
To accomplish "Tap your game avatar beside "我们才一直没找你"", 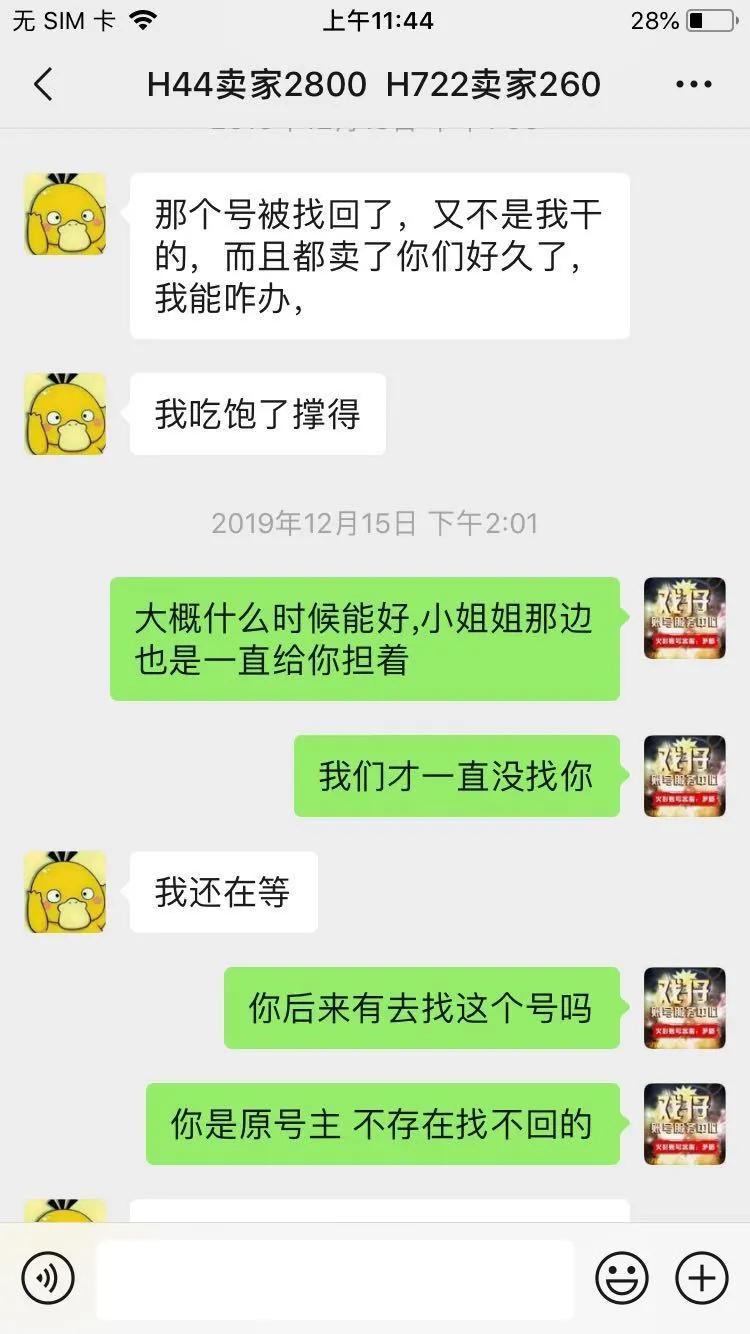I will [x=684, y=776].
